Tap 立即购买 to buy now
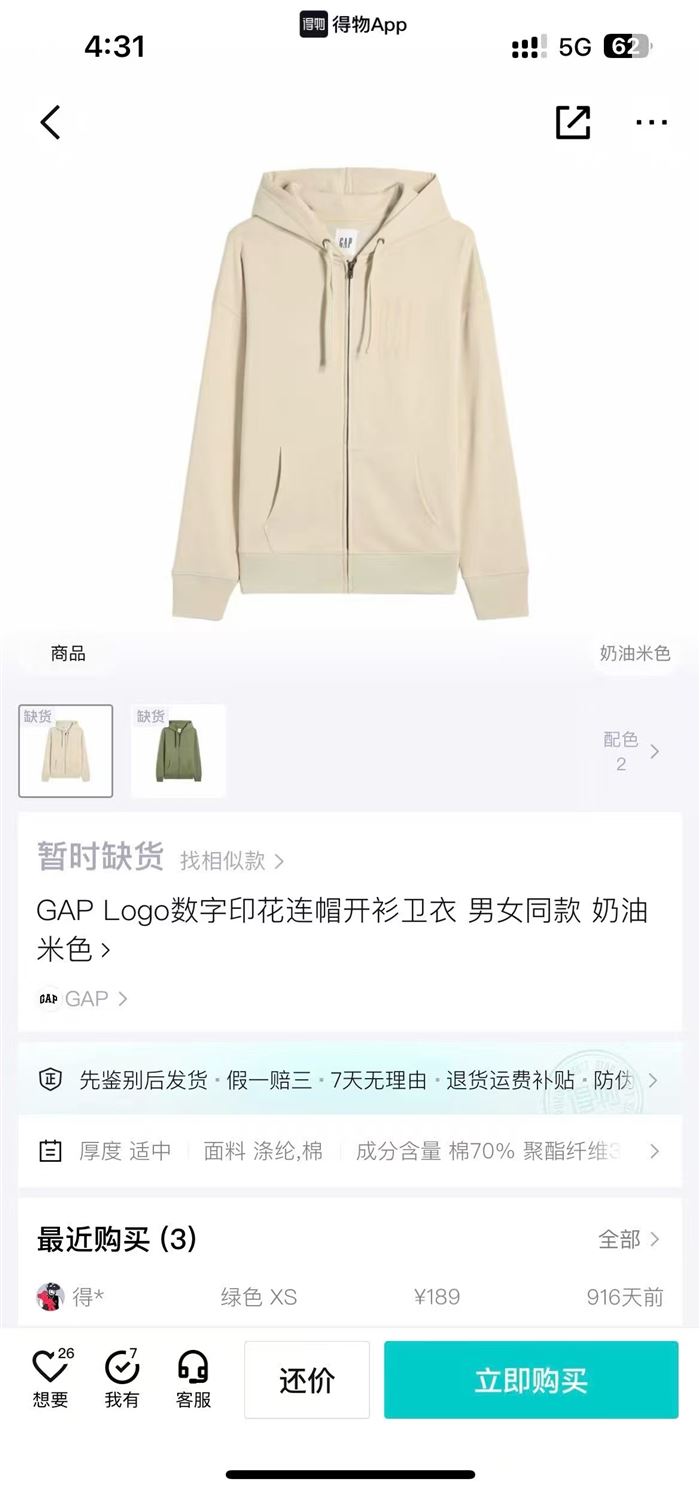The height and width of the screenshot is (1493, 700). [x=531, y=1380]
